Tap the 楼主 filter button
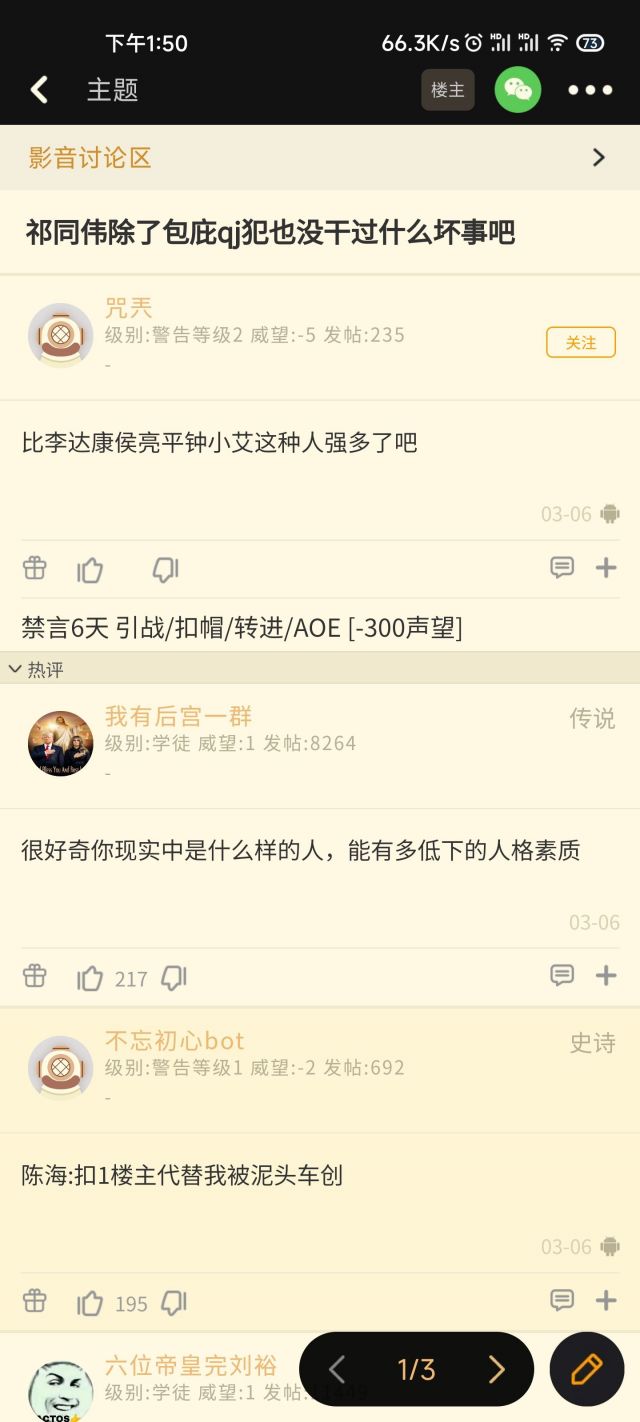This screenshot has width=640, height=1422. [447, 90]
